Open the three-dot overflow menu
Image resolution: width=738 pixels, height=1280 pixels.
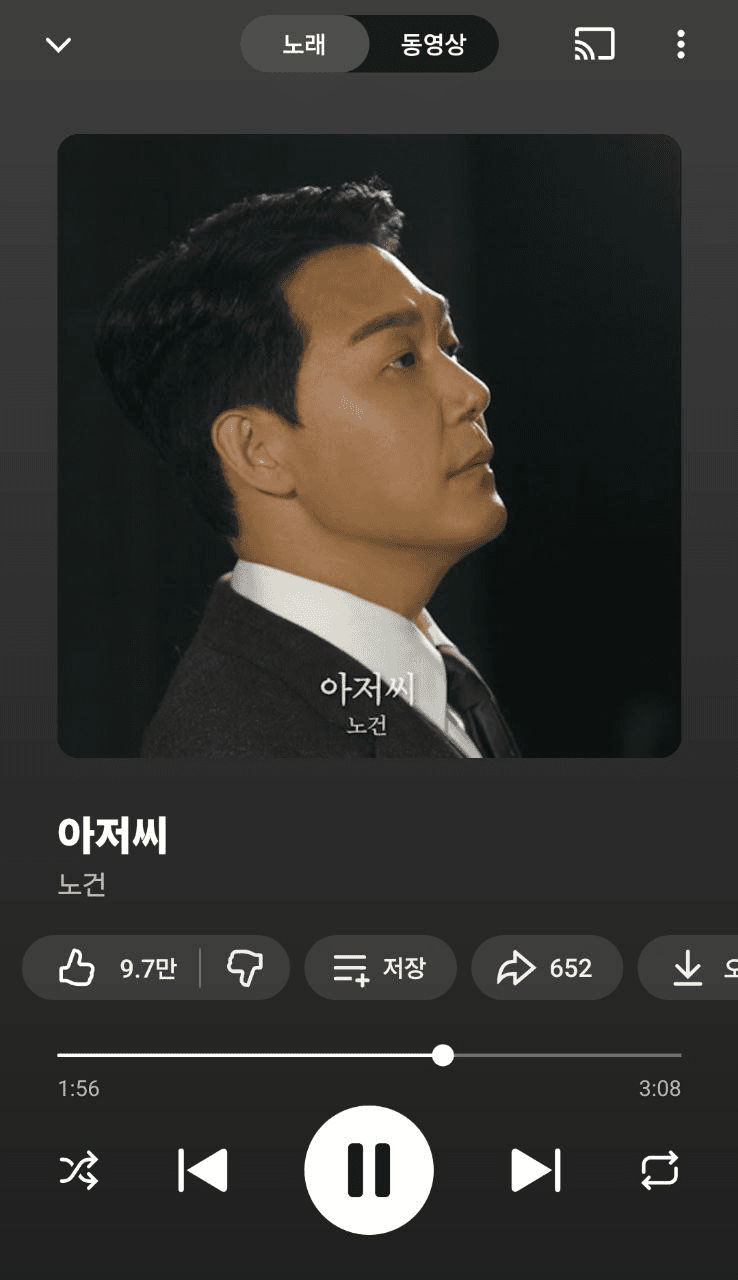(x=680, y=45)
